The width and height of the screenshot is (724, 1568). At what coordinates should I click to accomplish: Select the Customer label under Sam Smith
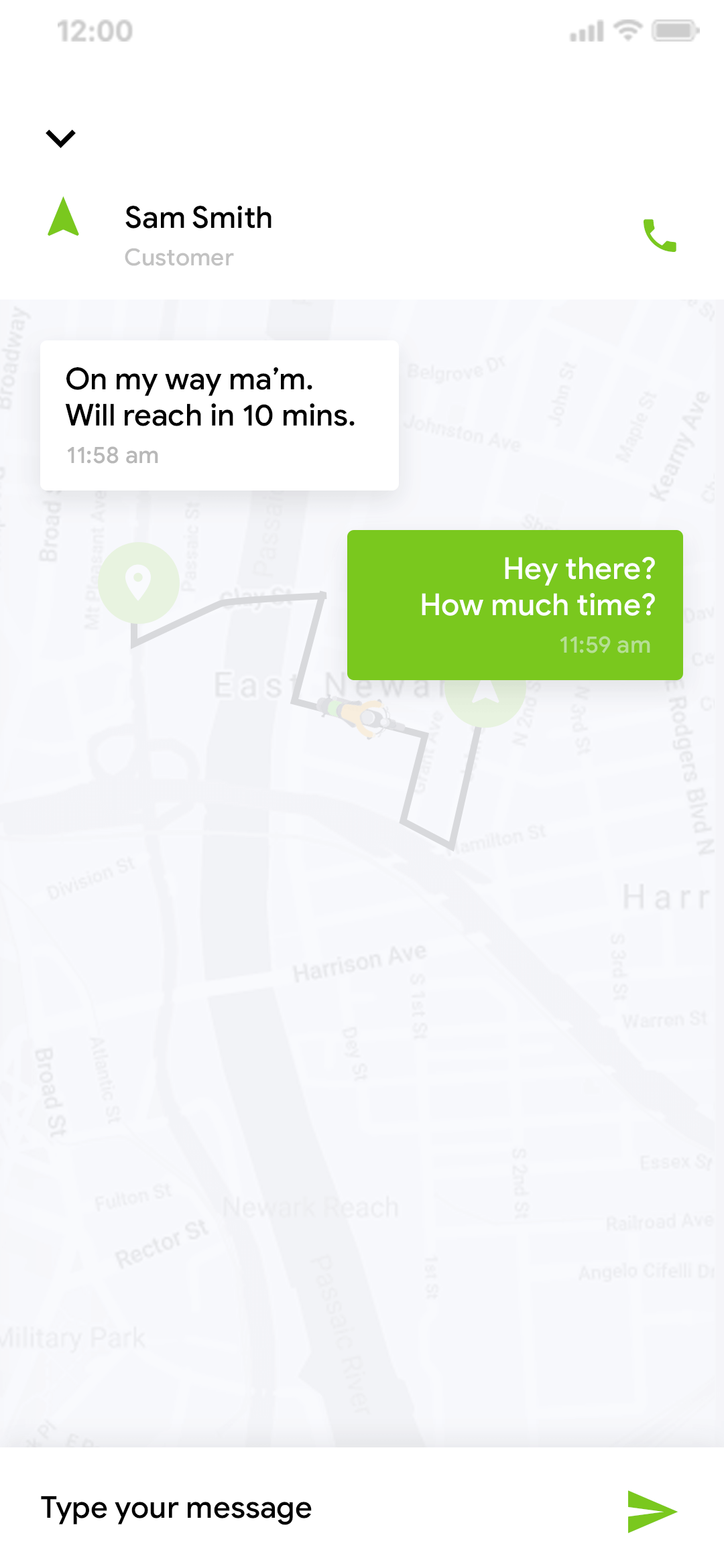(x=178, y=257)
